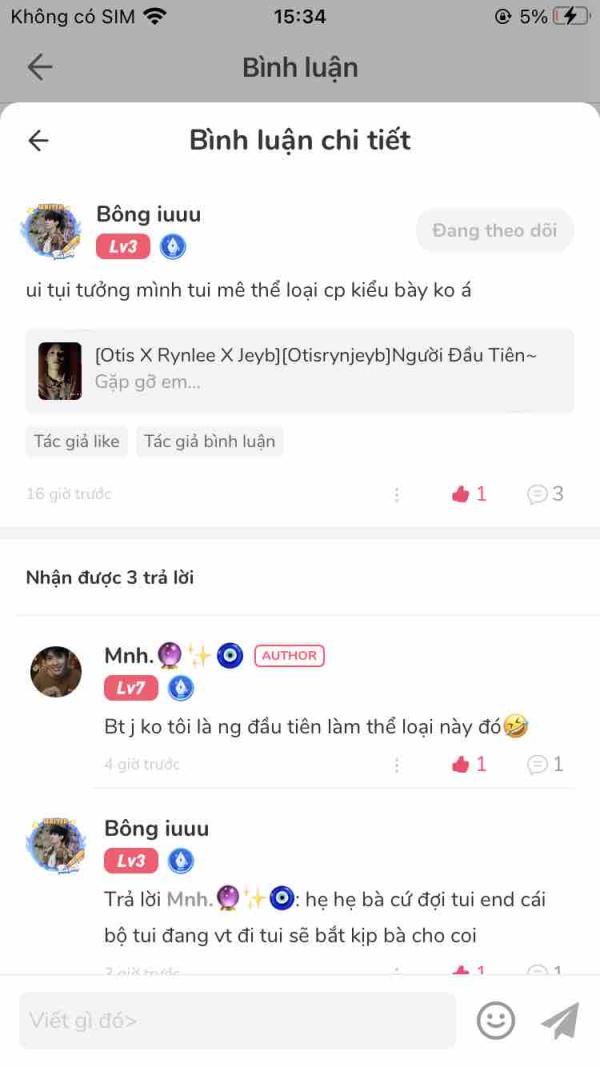Tap the Đang theo dõi follow button
Screen dimensions: 600x1067
tap(494, 231)
